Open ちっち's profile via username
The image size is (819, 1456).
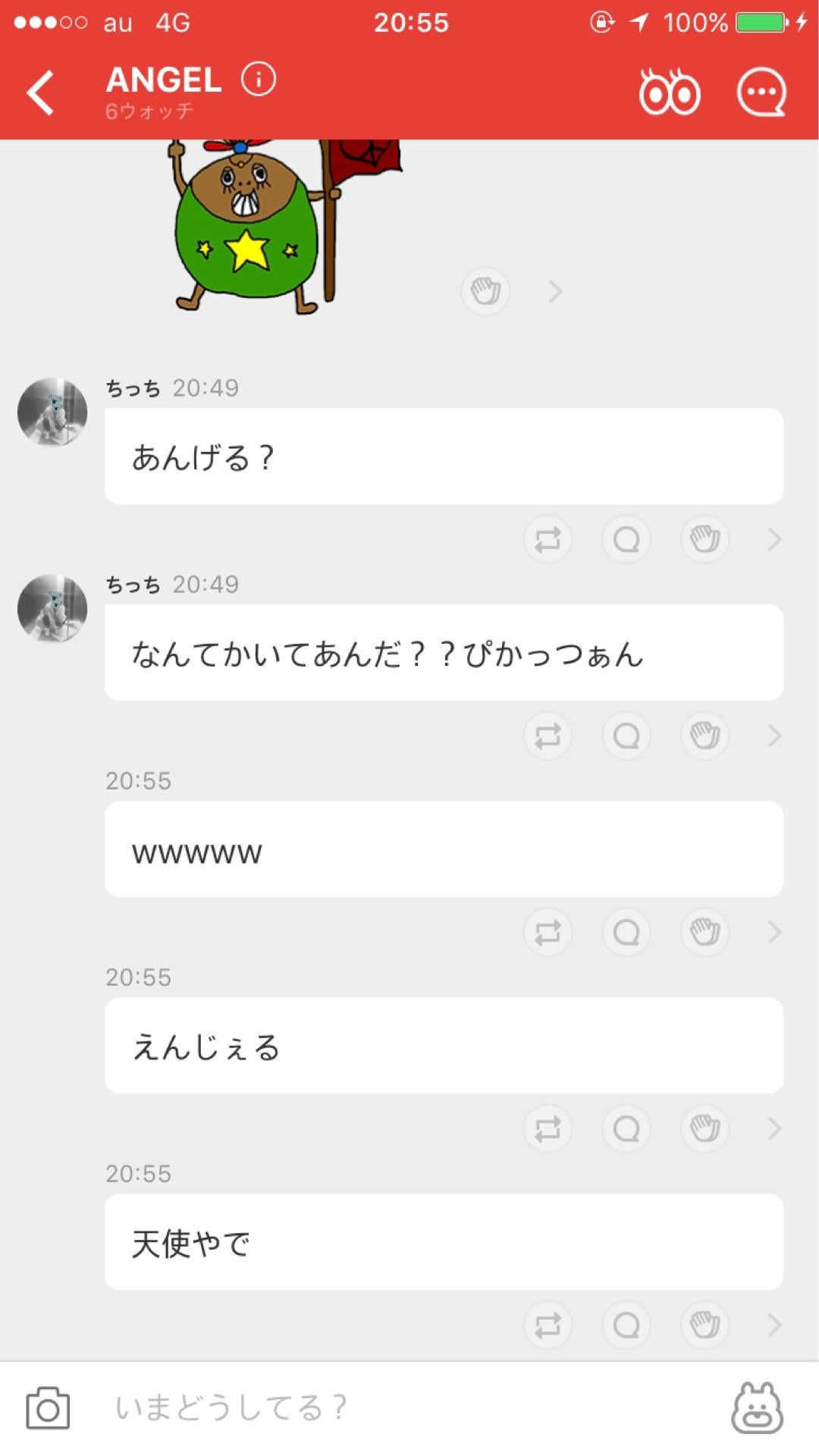point(133,388)
